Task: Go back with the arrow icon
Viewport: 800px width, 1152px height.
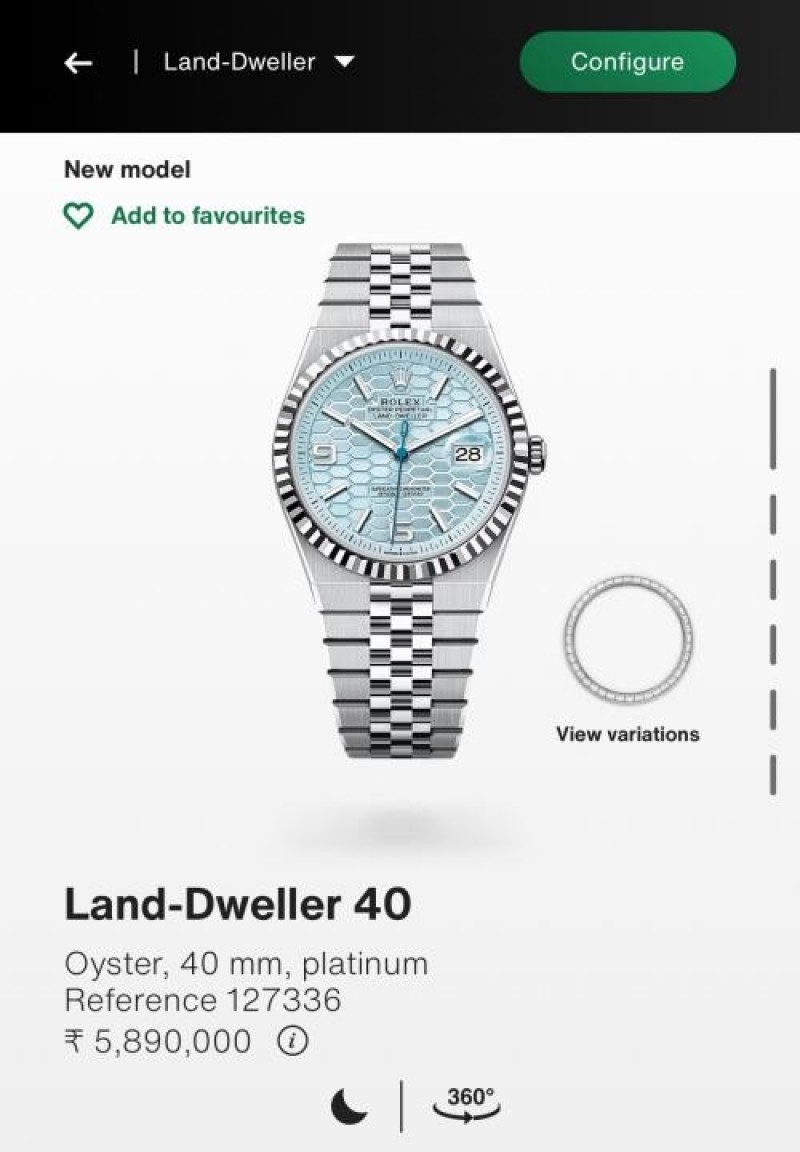Action: (78, 63)
